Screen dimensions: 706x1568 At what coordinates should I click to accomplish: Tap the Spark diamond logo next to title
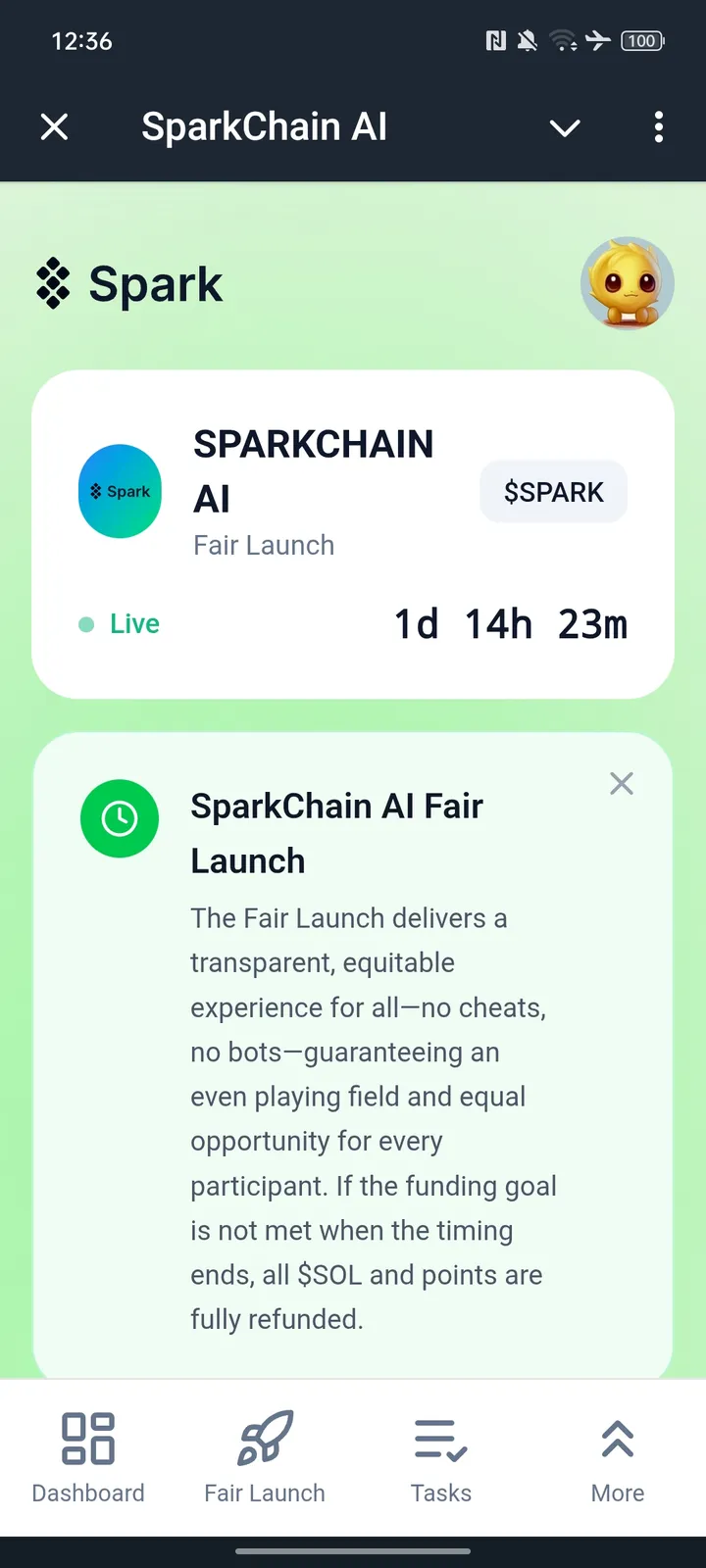56,283
